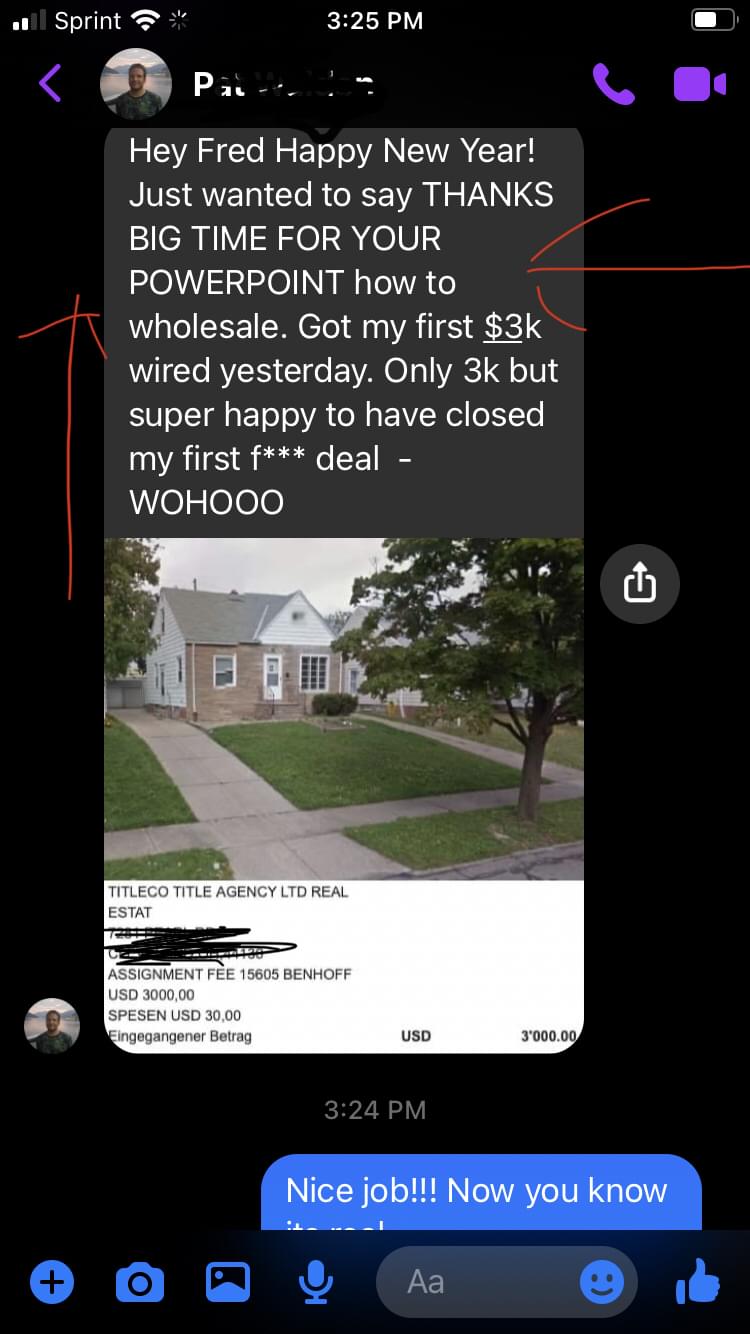This screenshot has width=750, height=1334.
Task: Start a video call with Pat
Action: [x=699, y=84]
